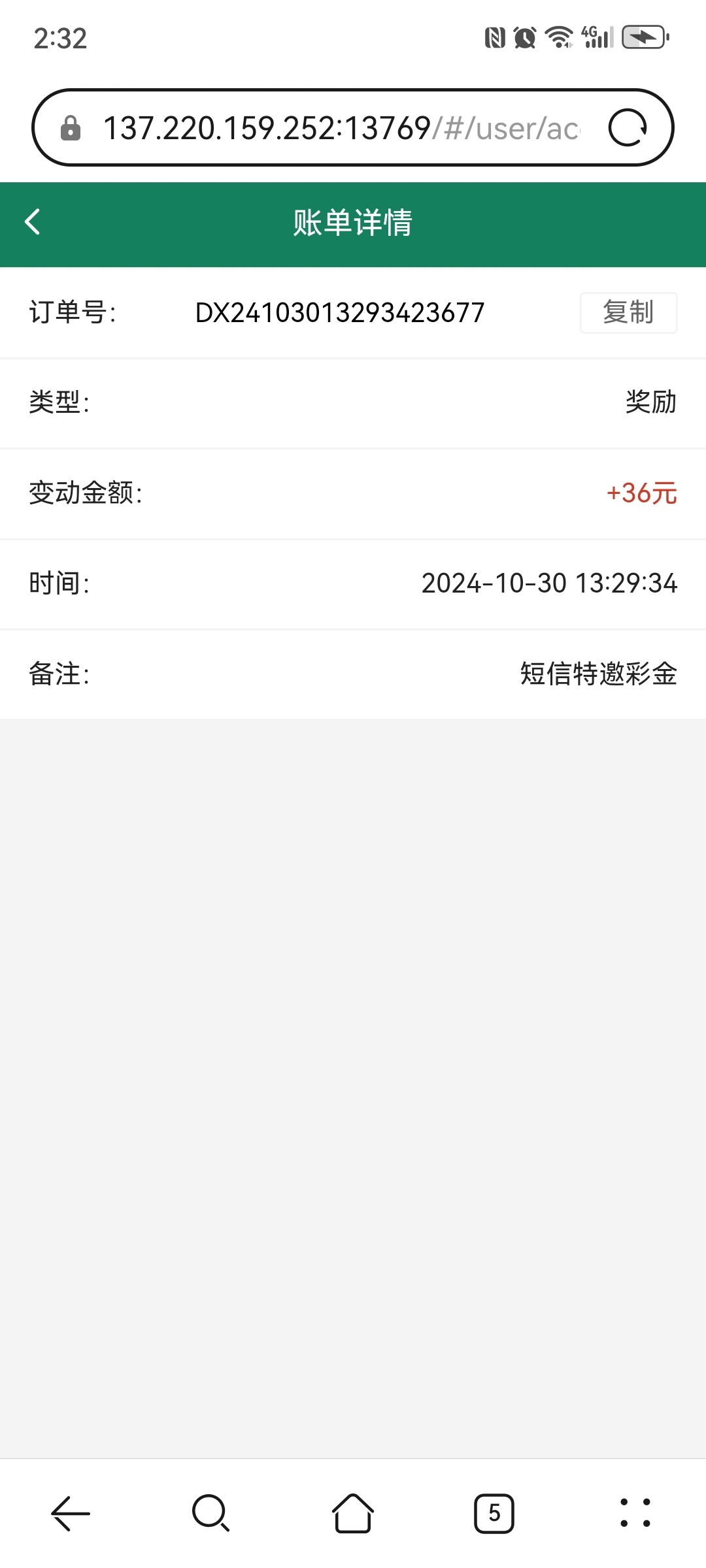Tap the browser address bar URL
Viewport: 706px width, 1568px height.
(341, 128)
